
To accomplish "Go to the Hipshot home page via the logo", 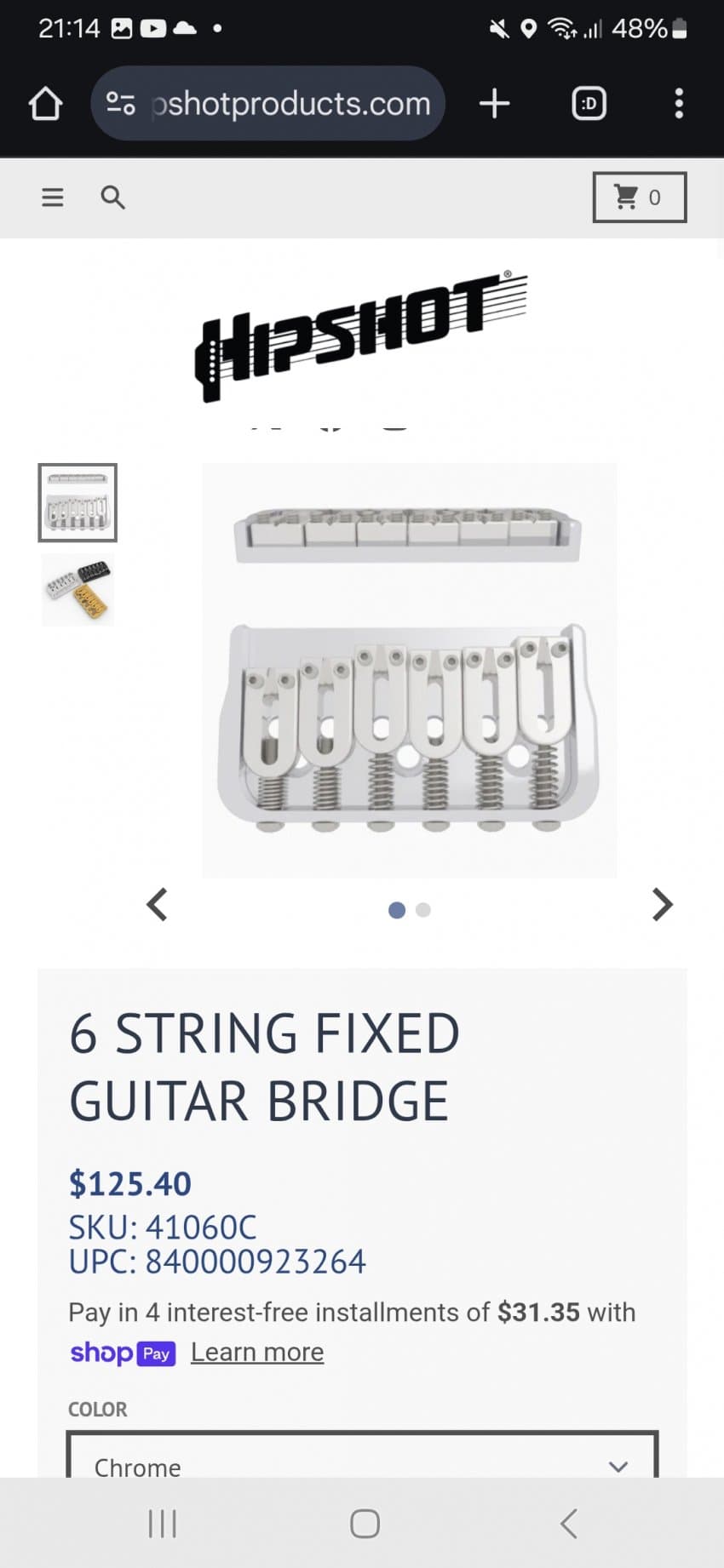I will pos(361,335).
